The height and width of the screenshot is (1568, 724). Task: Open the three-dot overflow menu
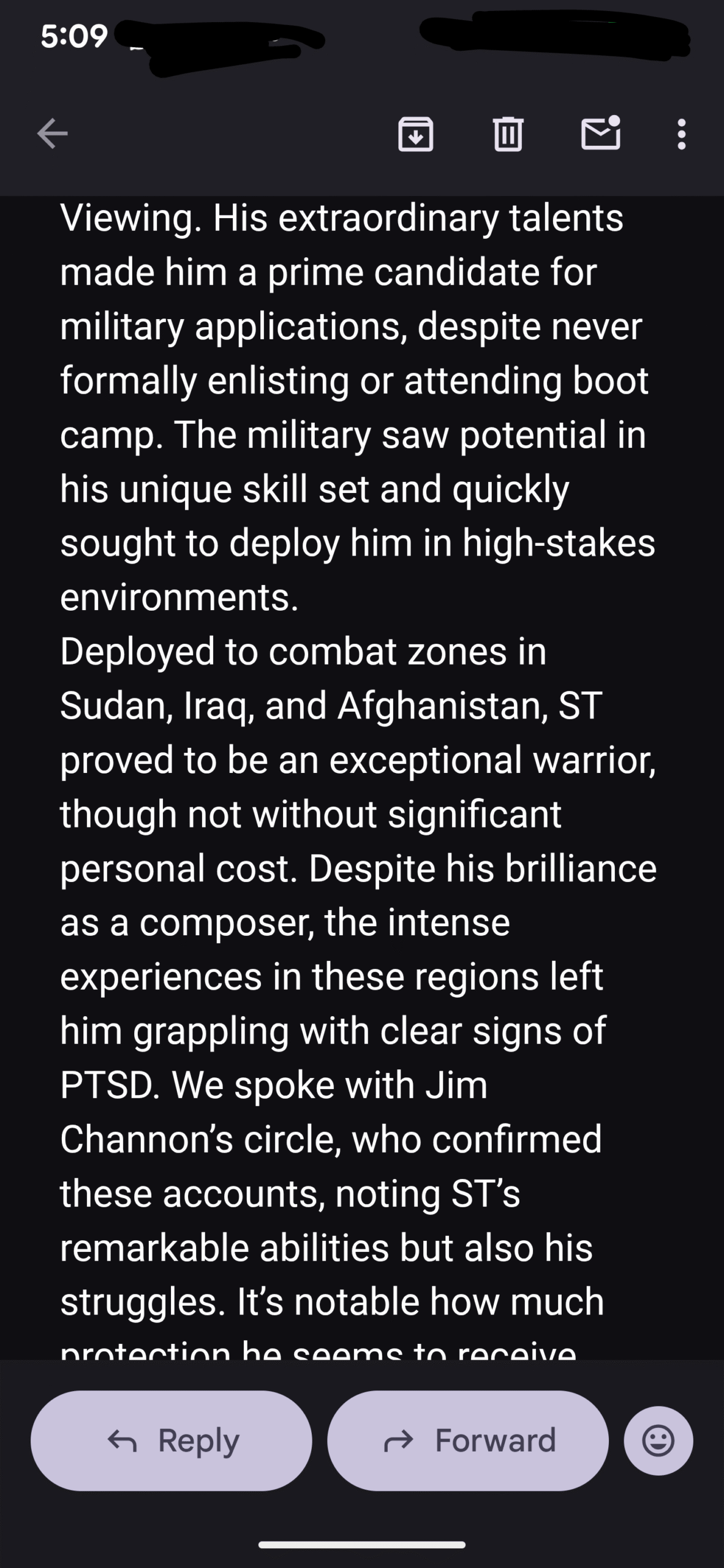click(681, 134)
